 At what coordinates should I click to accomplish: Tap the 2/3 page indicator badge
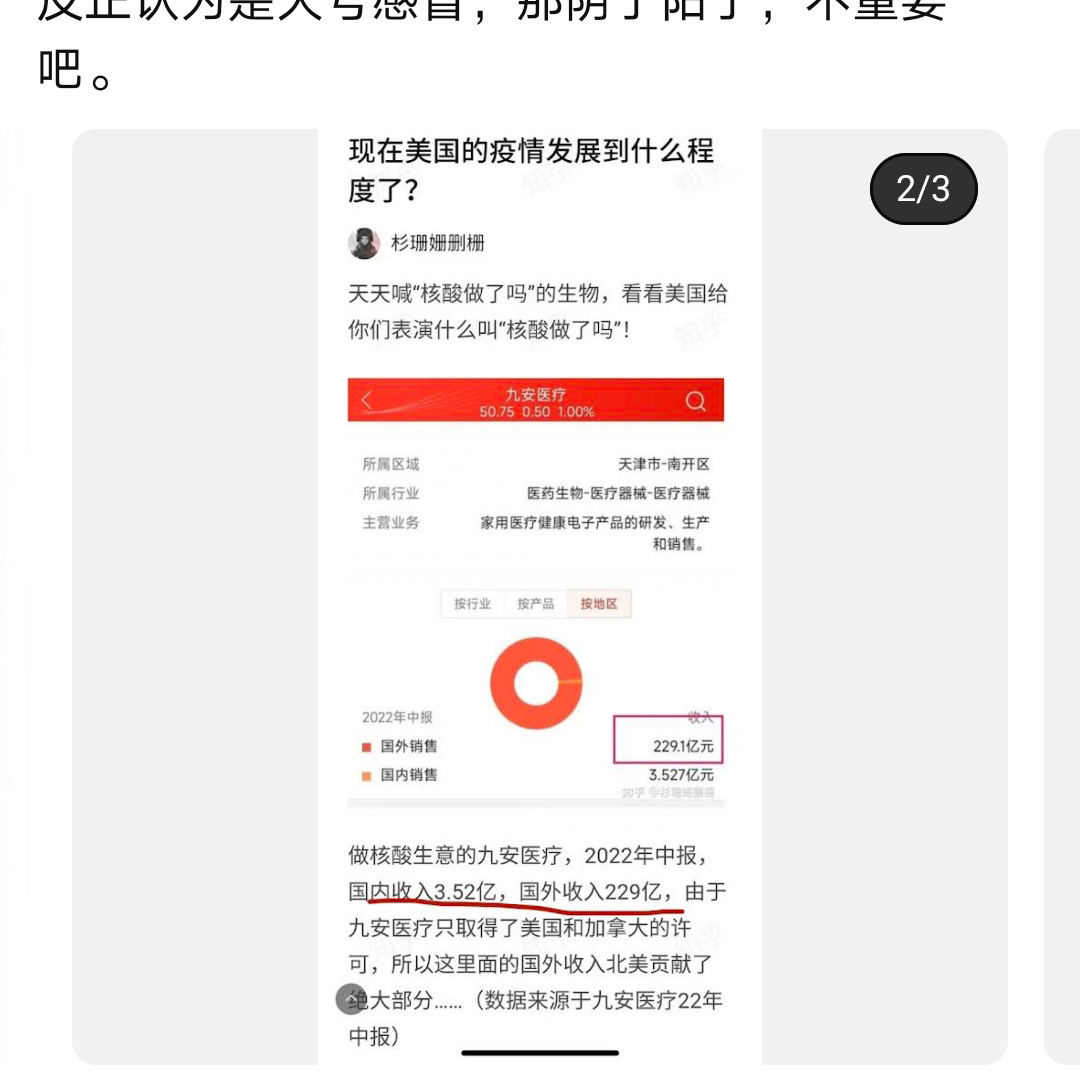click(x=923, y=189)
